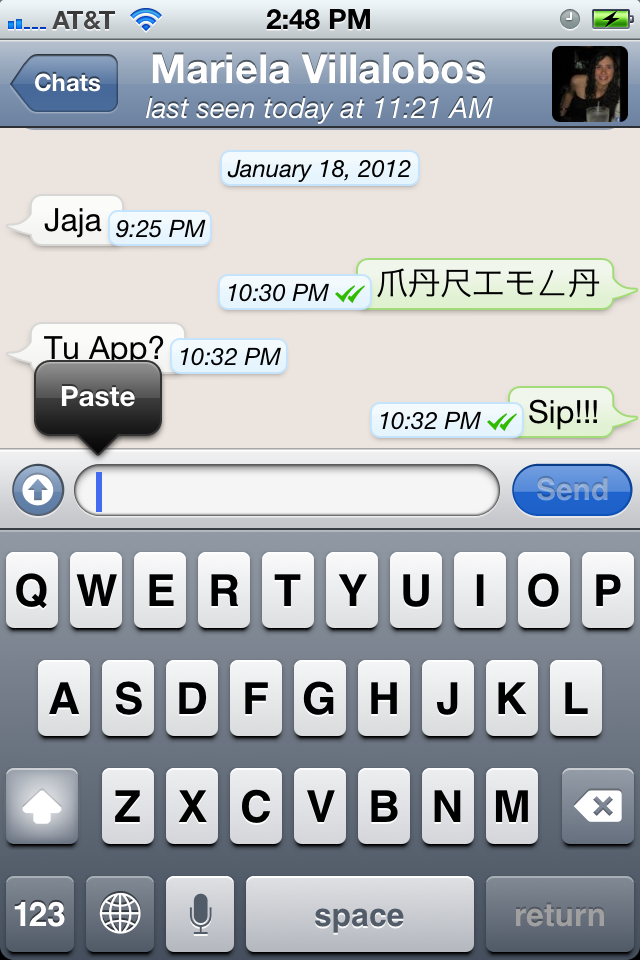Open the attachment upload arrow button

point(38,490)
